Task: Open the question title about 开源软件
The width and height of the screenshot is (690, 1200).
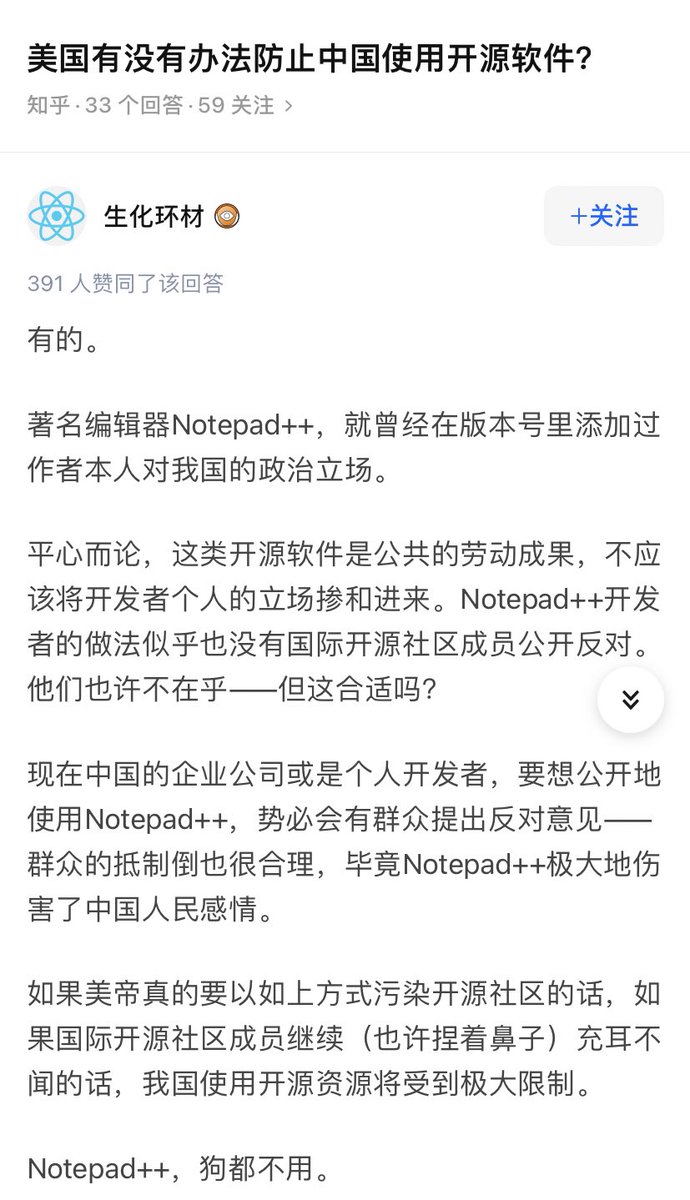Action: (310, 59)
